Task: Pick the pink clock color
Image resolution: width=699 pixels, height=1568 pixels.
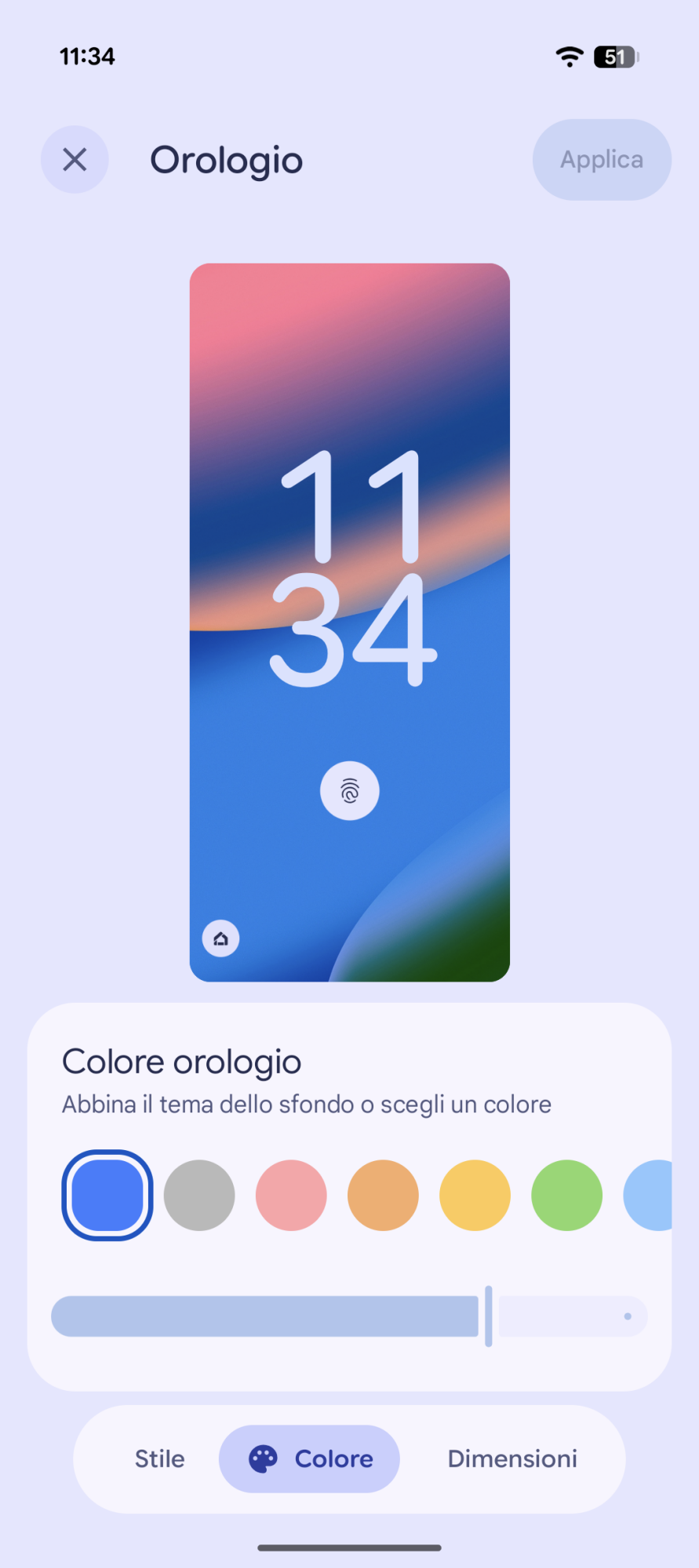Action: point(291,1195)
